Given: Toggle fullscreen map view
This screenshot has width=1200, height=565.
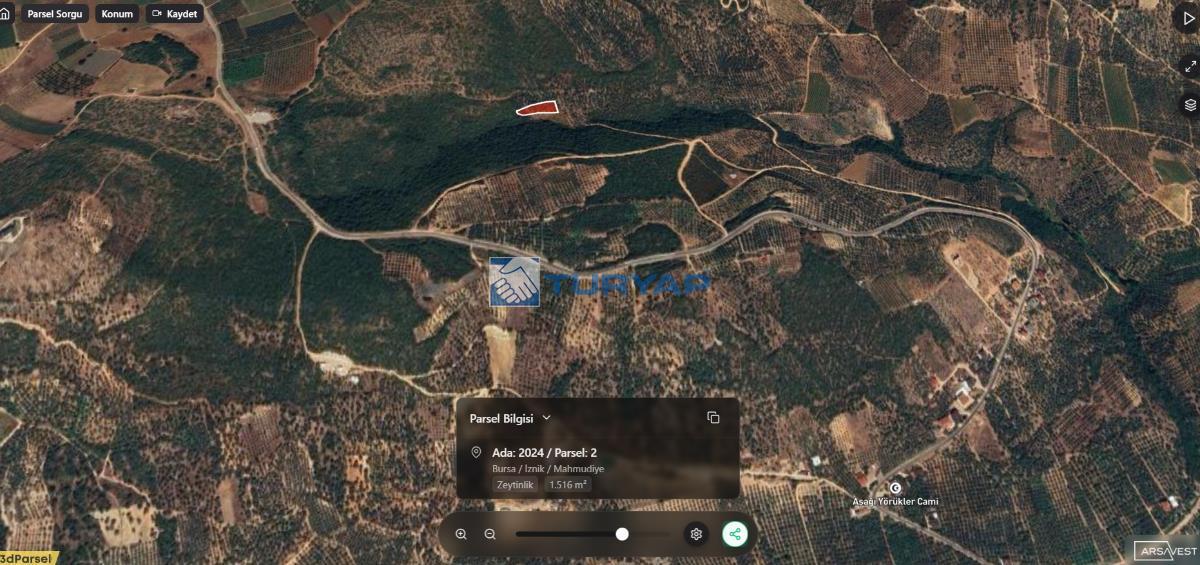Looking at the screenshot, I should tap(1189, 66).
